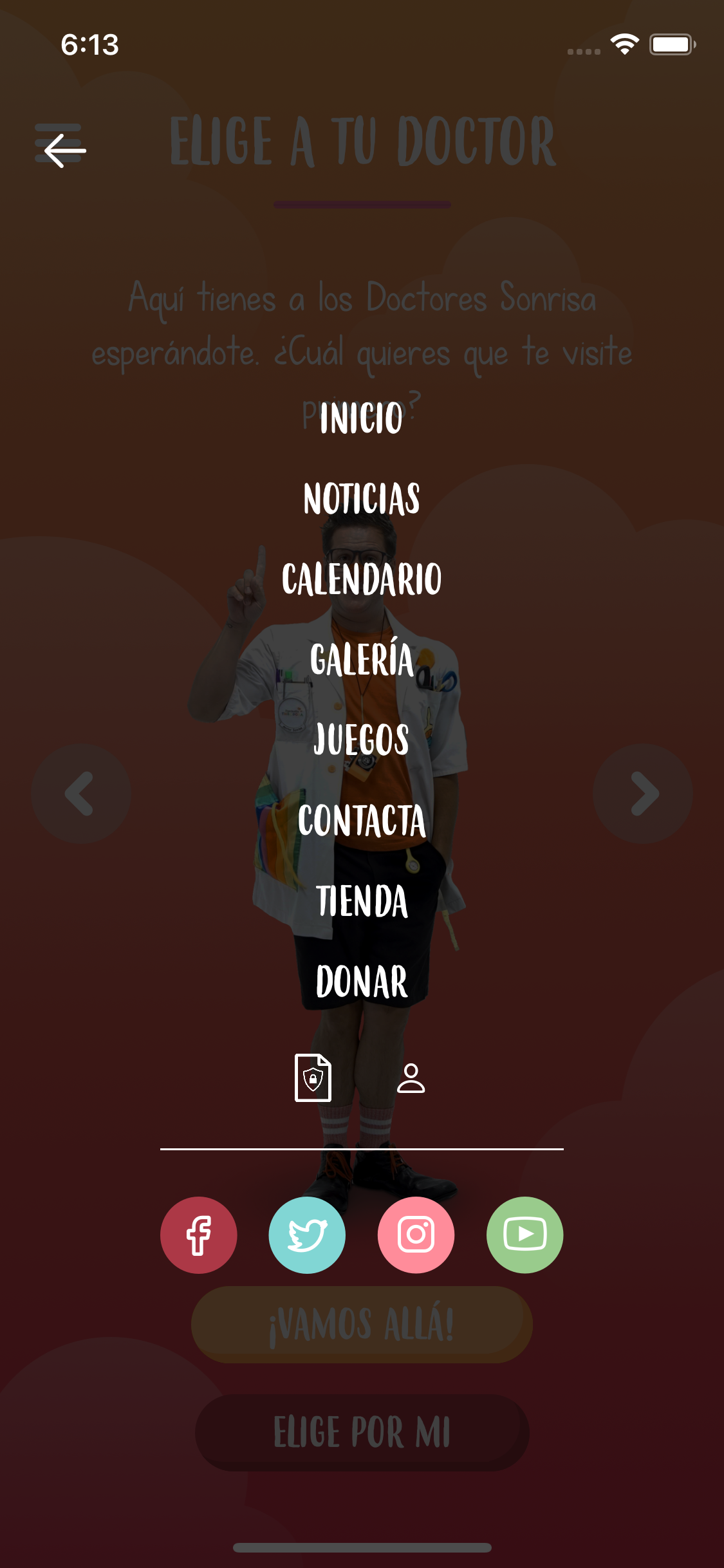724x1568 pixels.
Task: Open the Noticias section
Action: click(361, 499)
